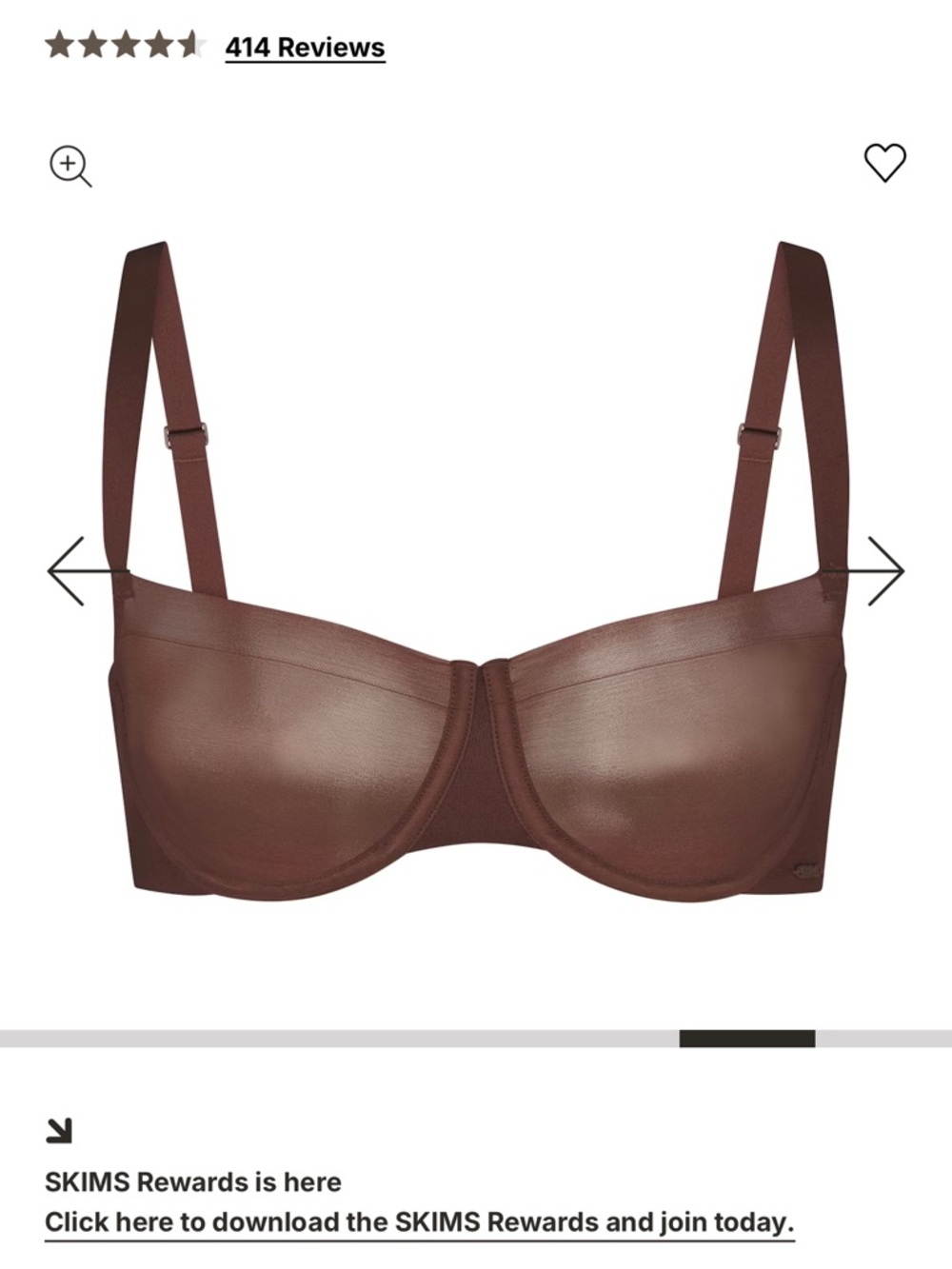The image size is (952, 1269).
Task: Click the third rating star
Action: coord(124,42)
